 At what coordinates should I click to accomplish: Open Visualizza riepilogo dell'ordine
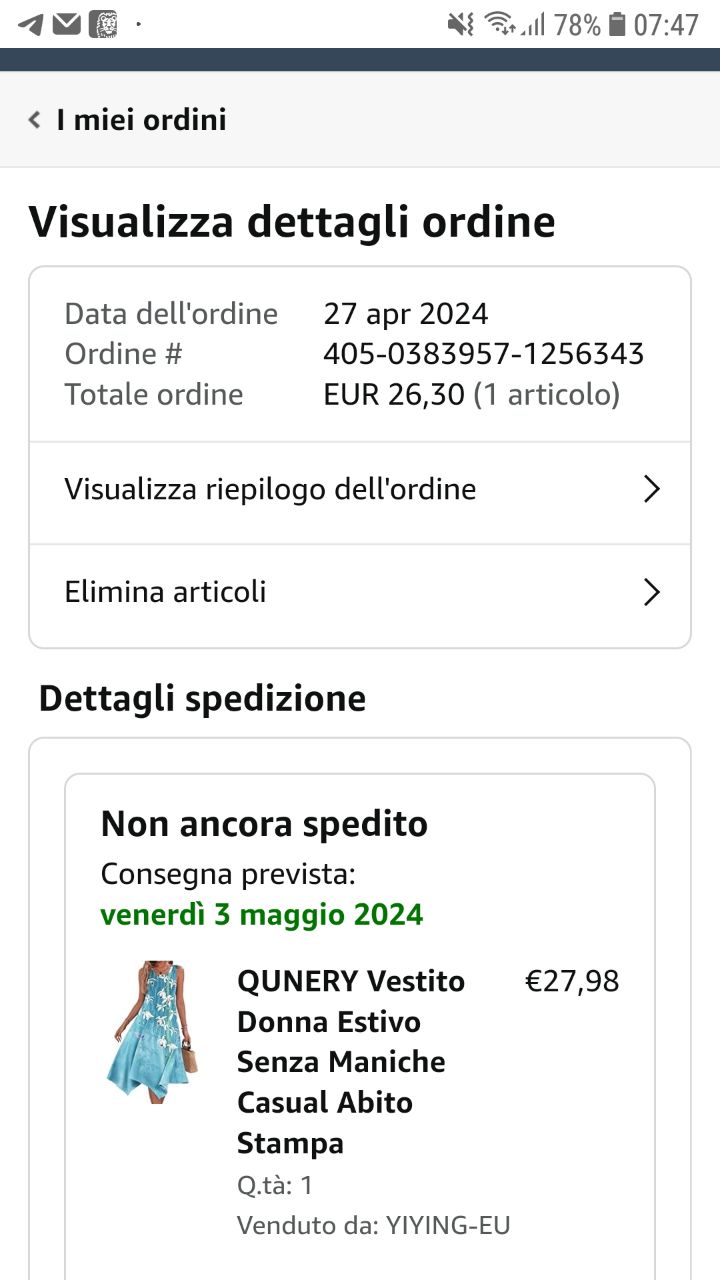pyautogui.click(x=360, y=489)
